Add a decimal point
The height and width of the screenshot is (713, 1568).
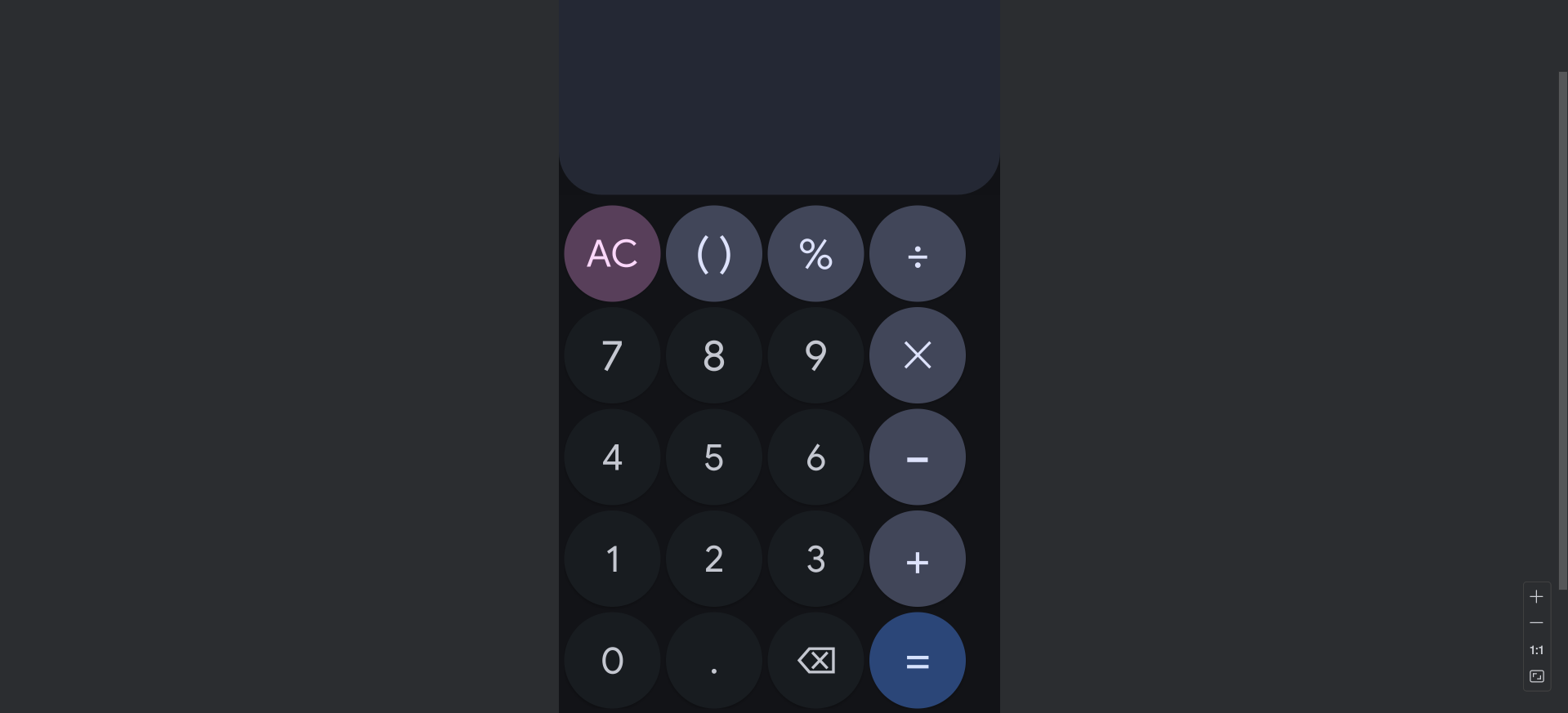click(714, 660)
